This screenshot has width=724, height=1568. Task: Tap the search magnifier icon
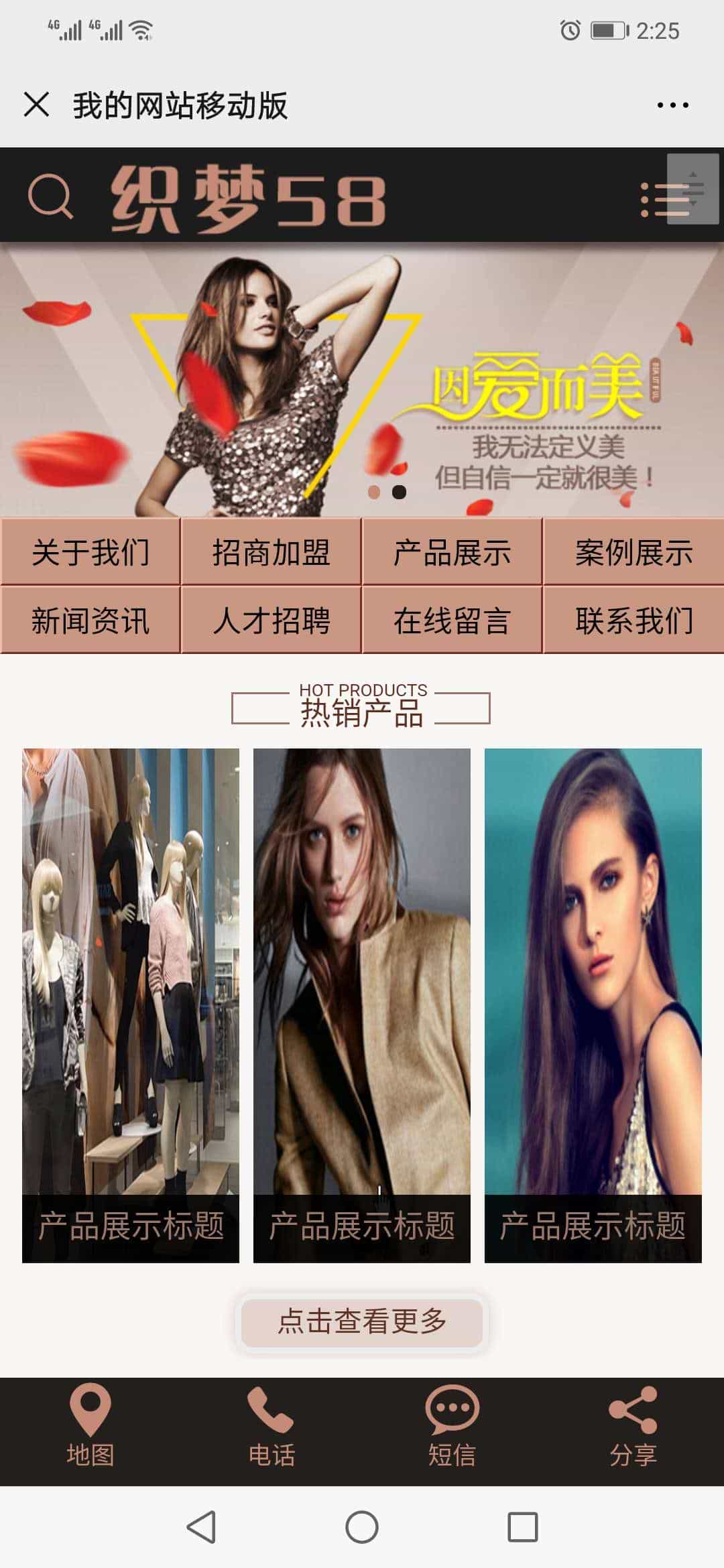click(50, 196)
